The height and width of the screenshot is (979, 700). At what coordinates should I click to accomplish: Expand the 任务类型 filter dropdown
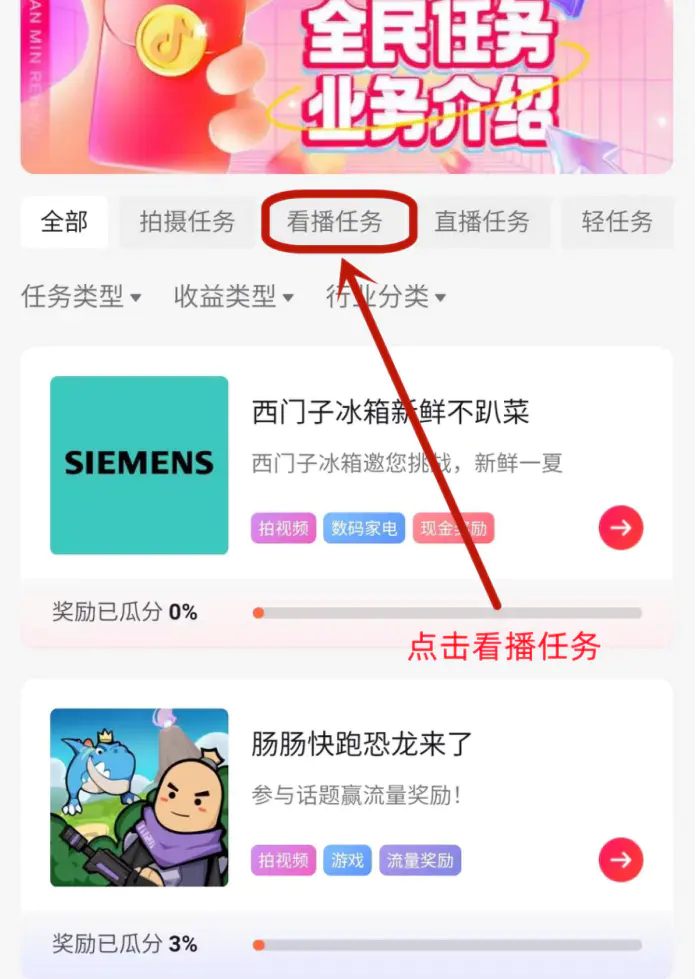pos(81,296)
